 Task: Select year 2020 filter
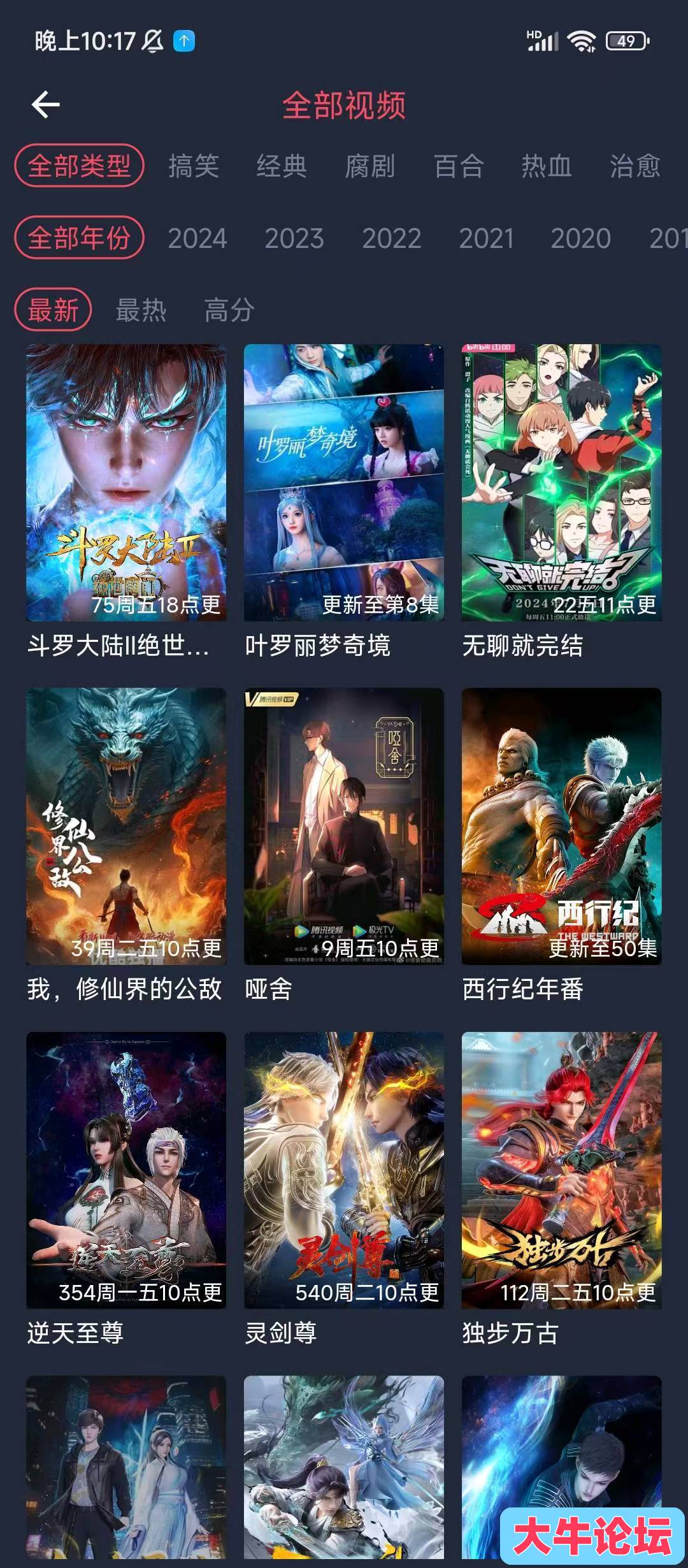pyautogui.click(x=580, y=239)
